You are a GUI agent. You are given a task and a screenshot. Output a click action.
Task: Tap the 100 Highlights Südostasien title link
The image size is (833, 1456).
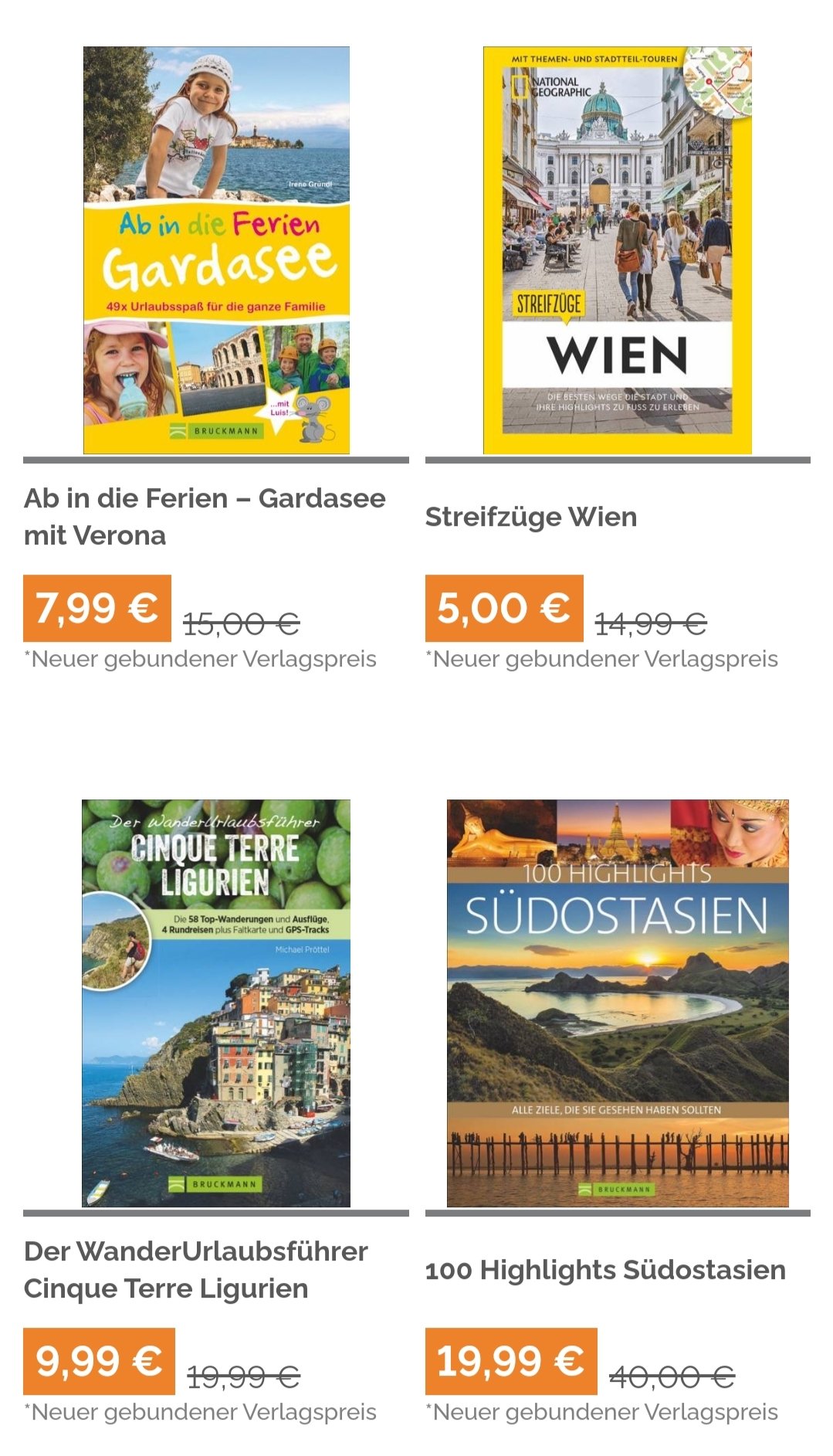(606, 1270)
